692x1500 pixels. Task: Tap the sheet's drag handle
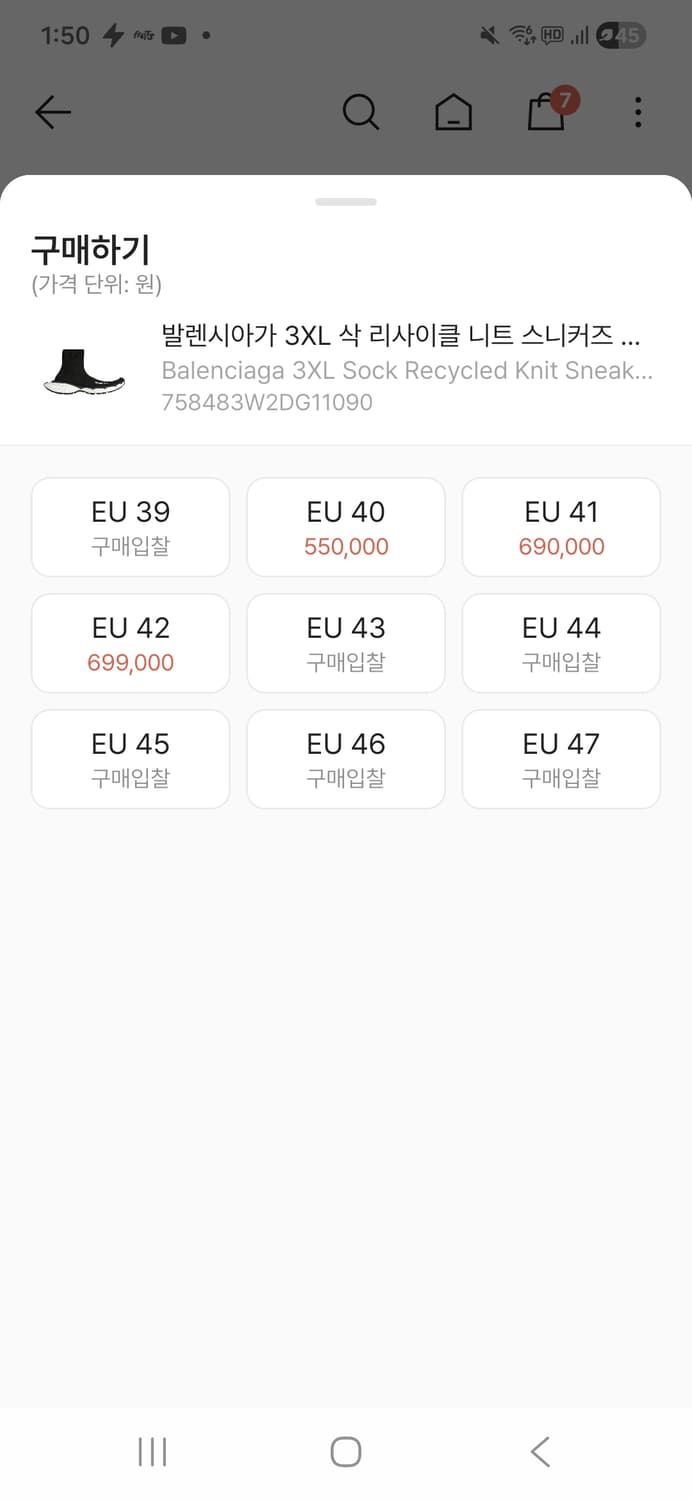tap(346, 202)
